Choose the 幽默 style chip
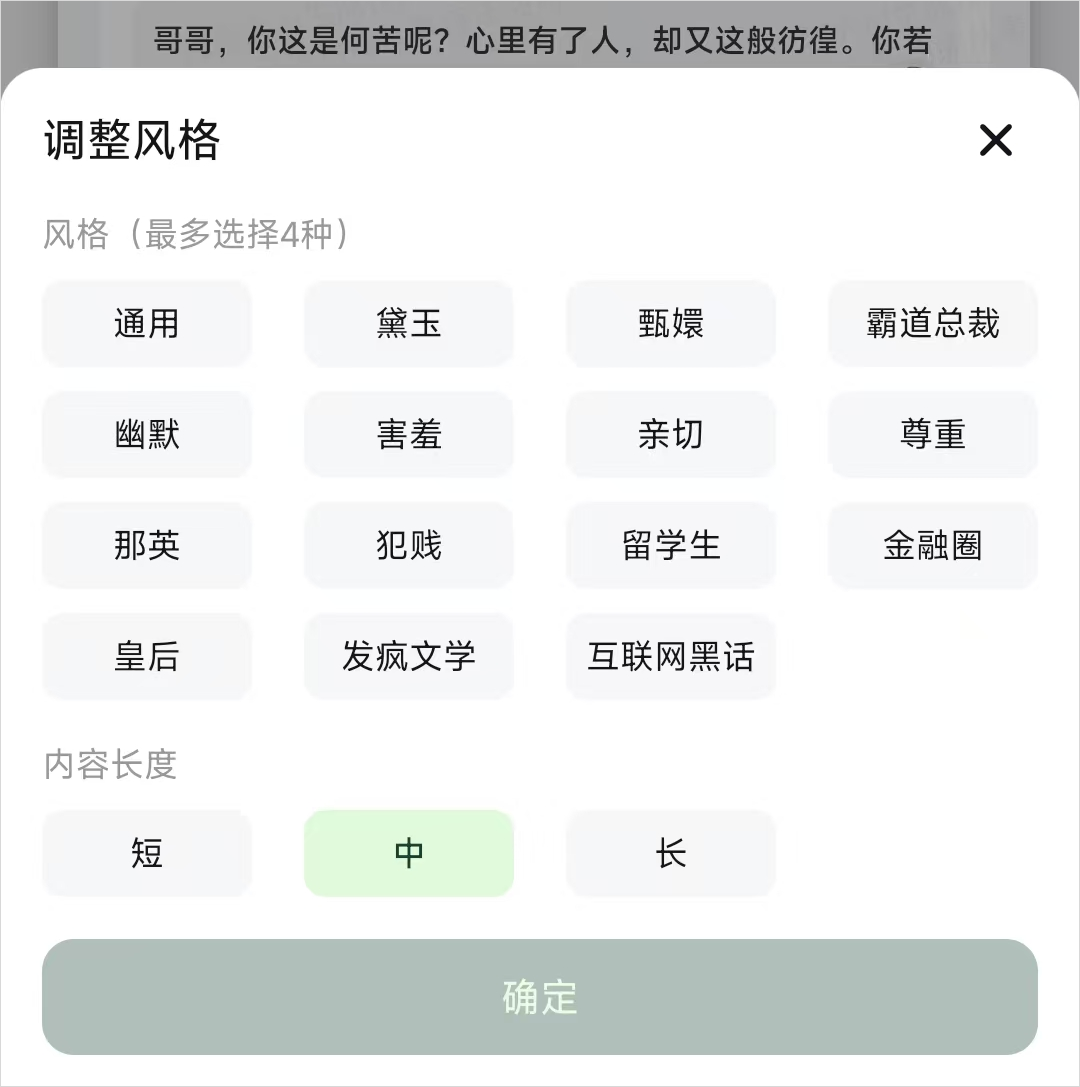Screen dimensions: 1080x1087 click(x=147, y=435)
